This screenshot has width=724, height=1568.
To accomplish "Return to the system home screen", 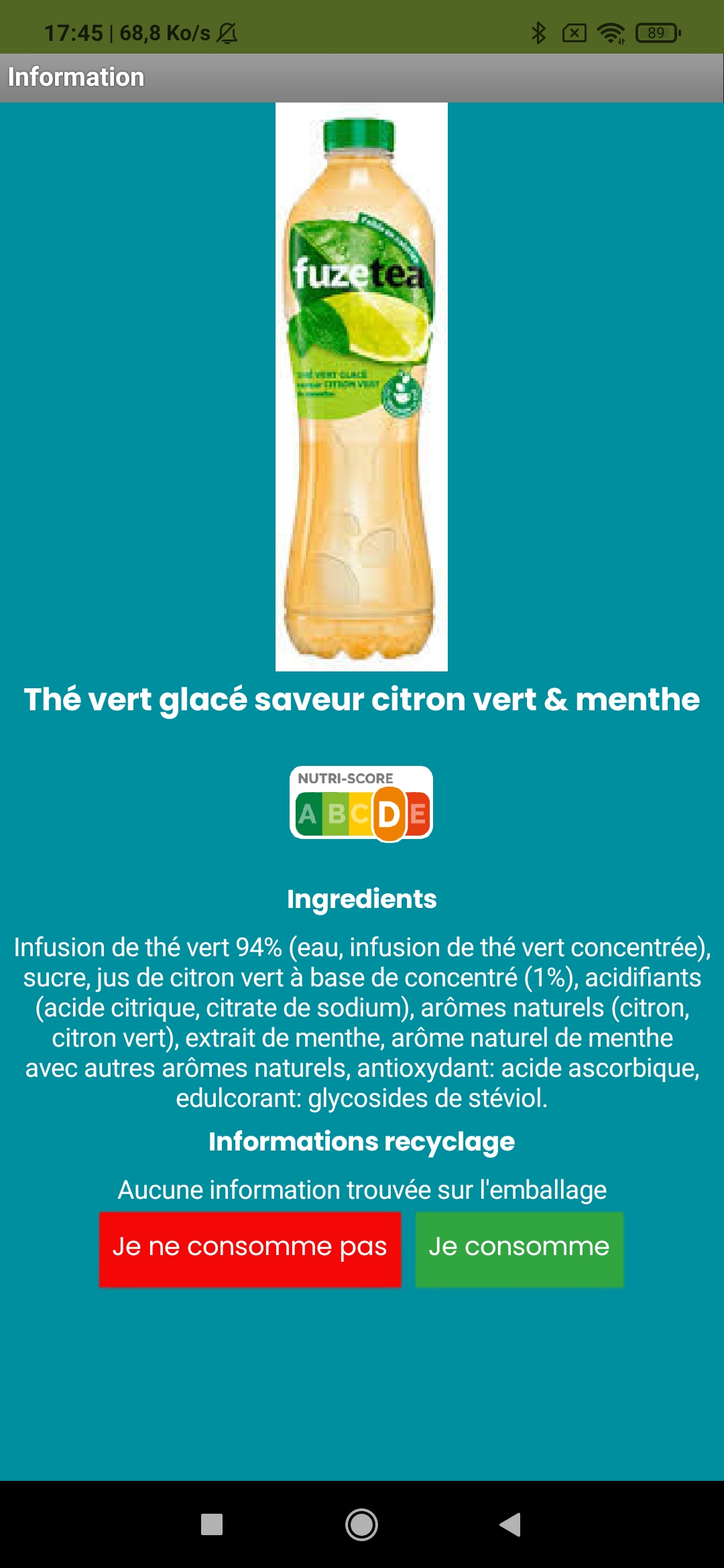I will coord(361,1524).
